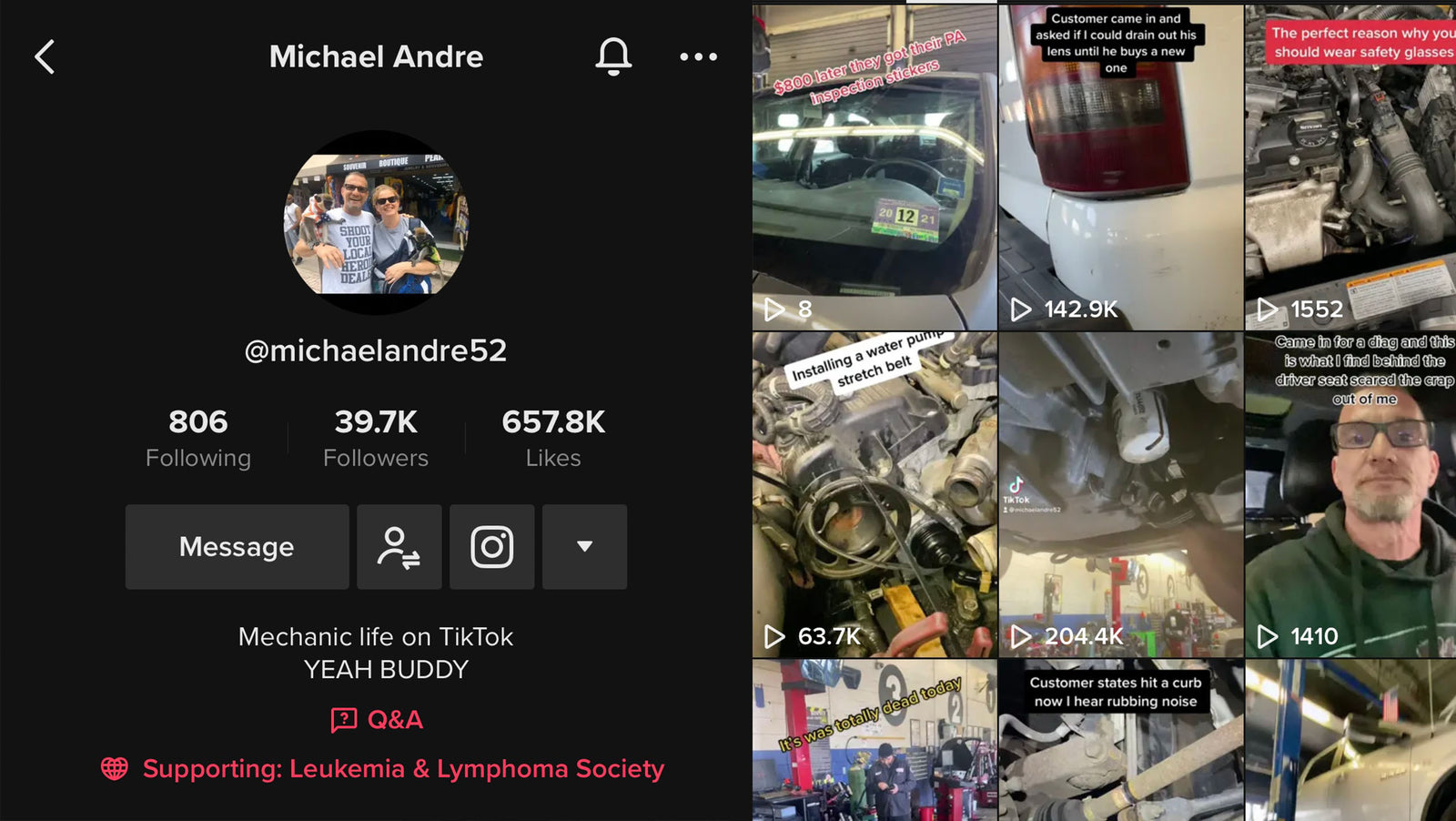This screenshot has height=821, width=1456.
Task: Open the Q&A link
Action: (x=377, y=720)
